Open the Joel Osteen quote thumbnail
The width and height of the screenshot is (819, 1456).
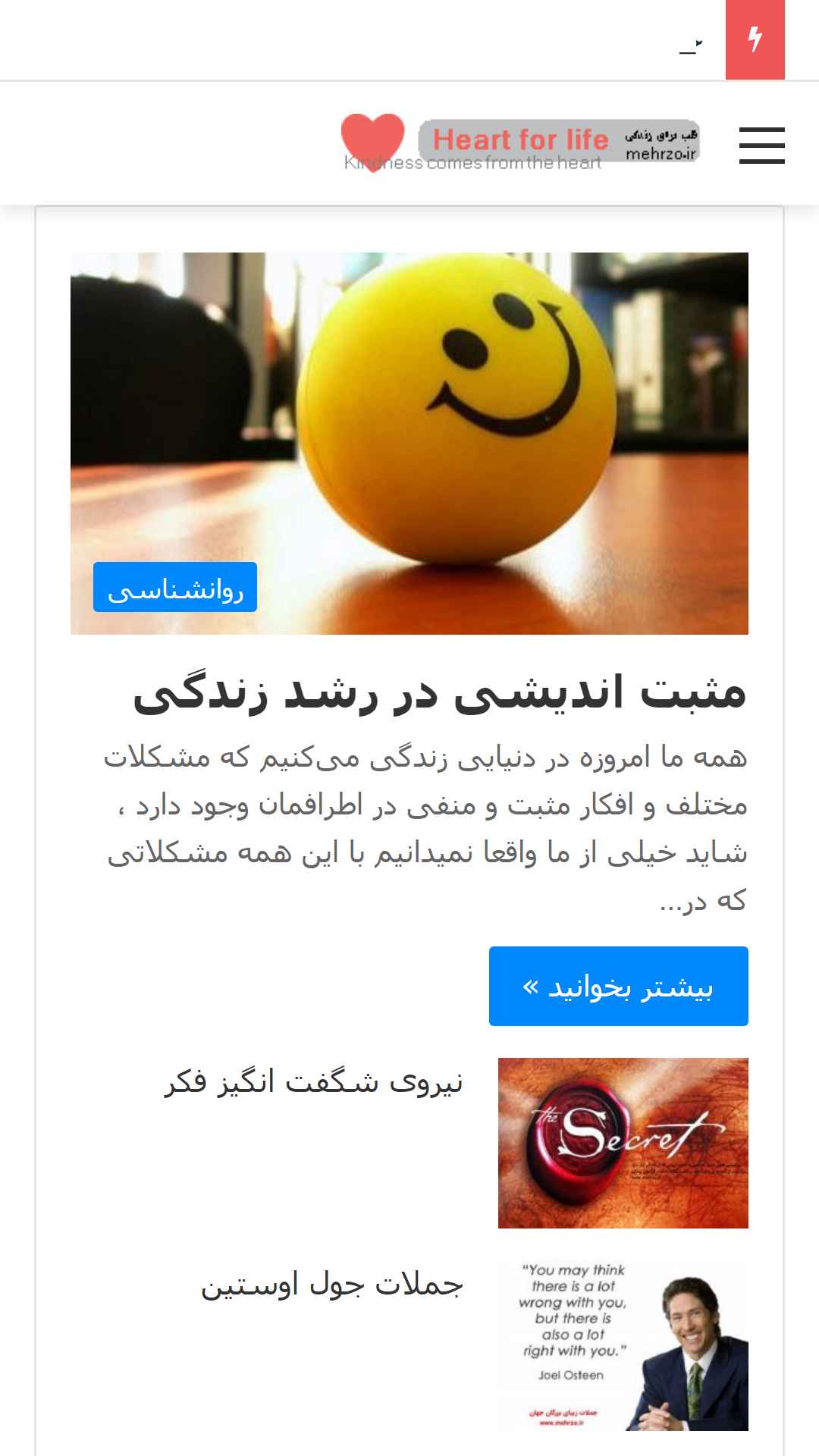point(623,1345)
